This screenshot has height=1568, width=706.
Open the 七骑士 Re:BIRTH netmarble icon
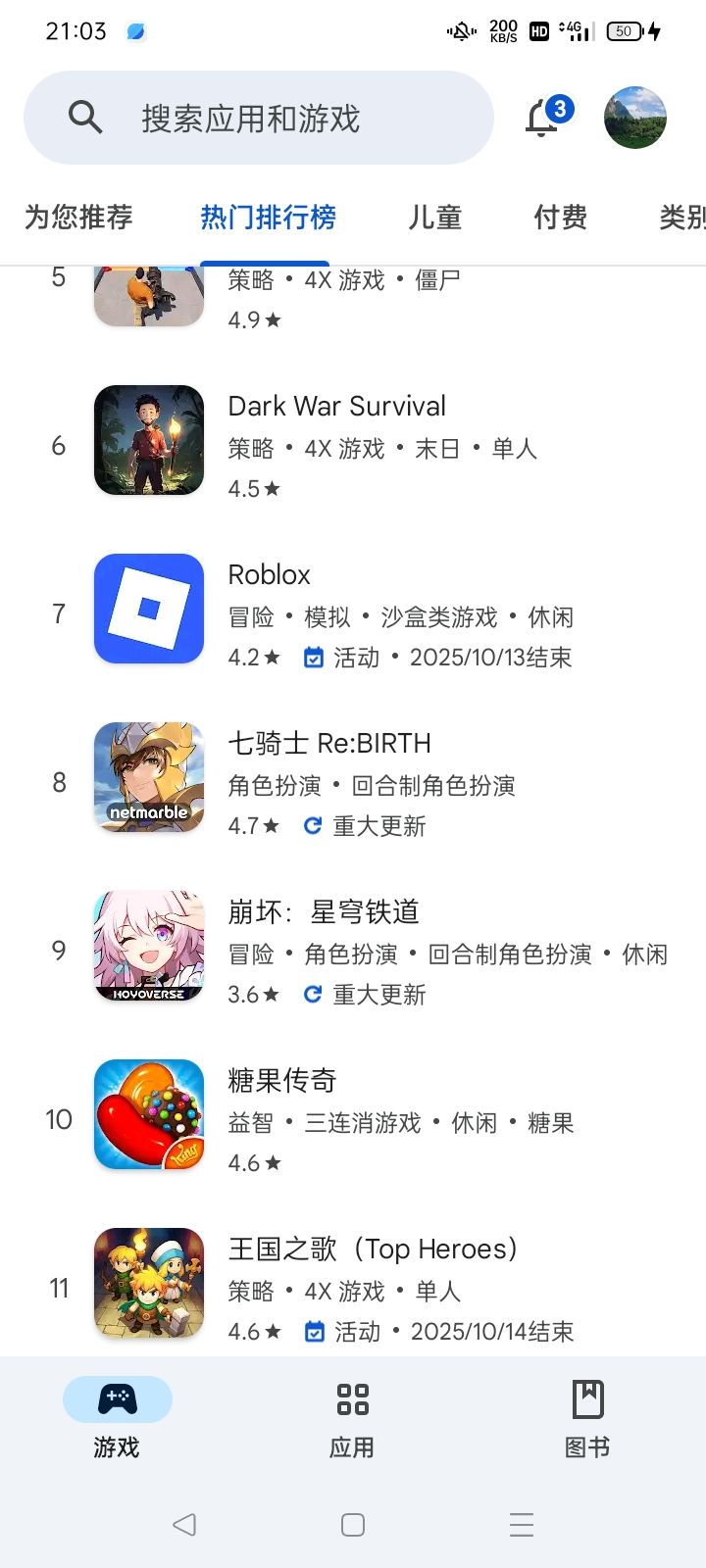[x=148, y=777]
